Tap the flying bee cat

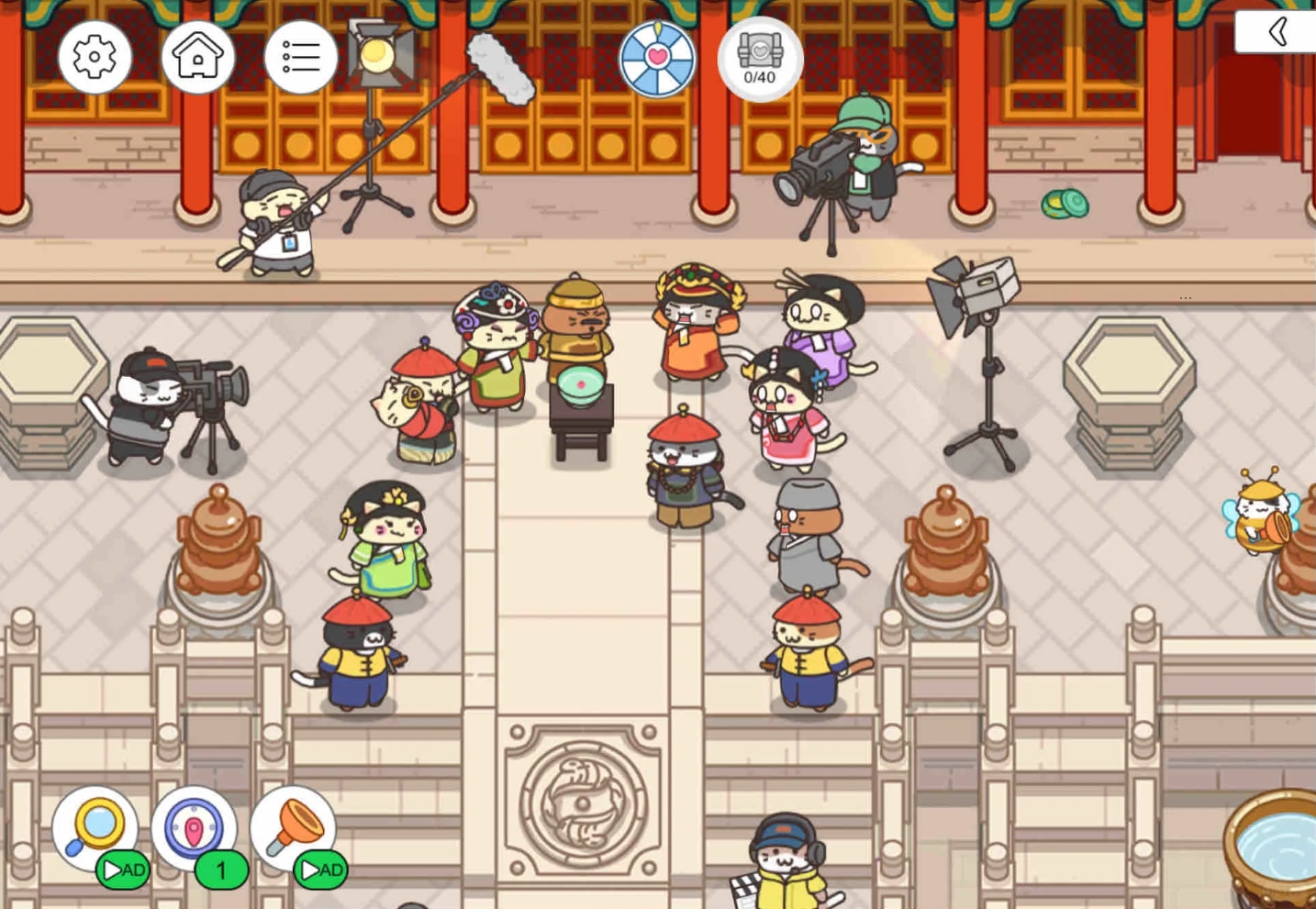point(1259,515)
